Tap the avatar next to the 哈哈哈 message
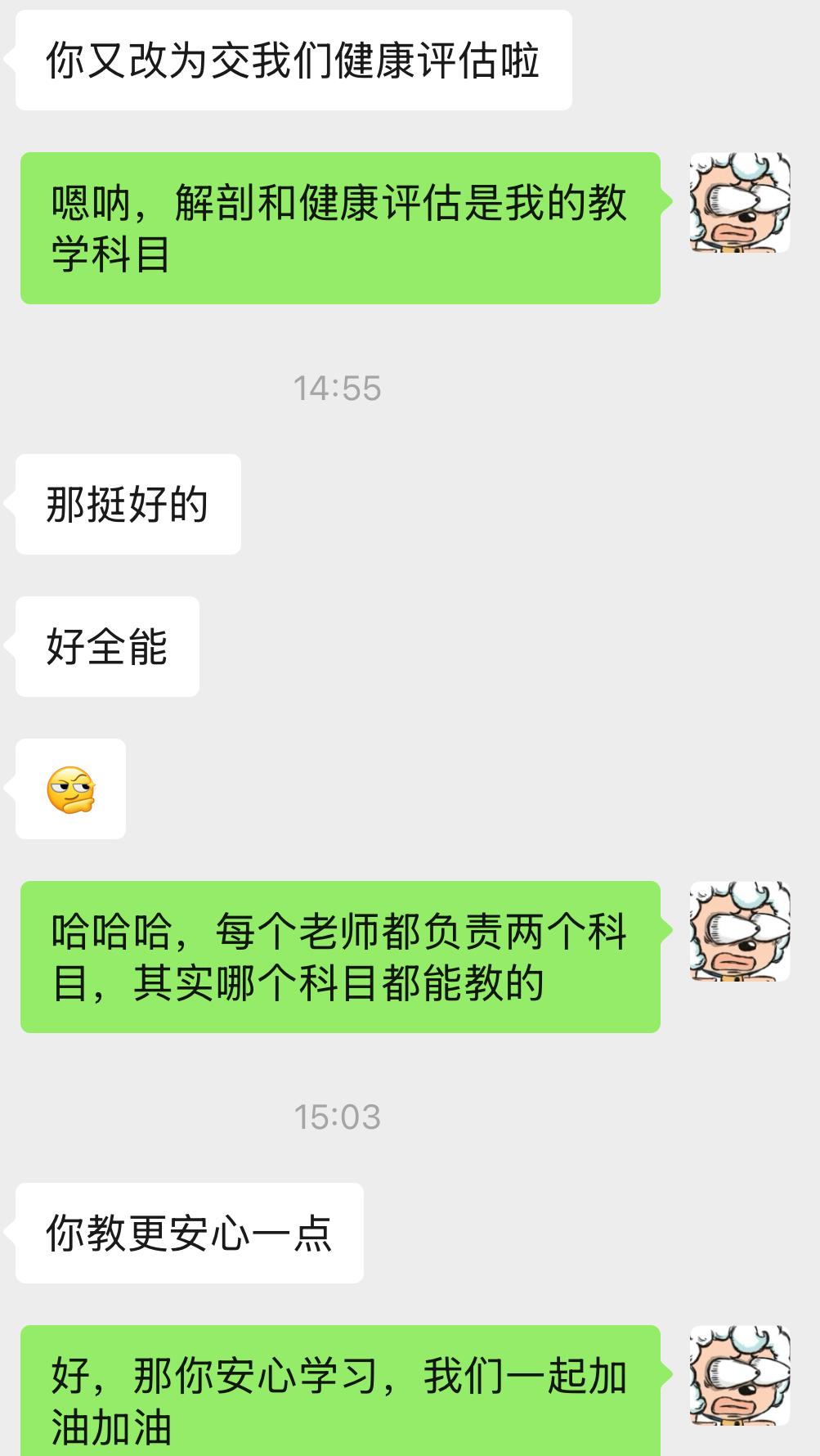 click(740, 931)
